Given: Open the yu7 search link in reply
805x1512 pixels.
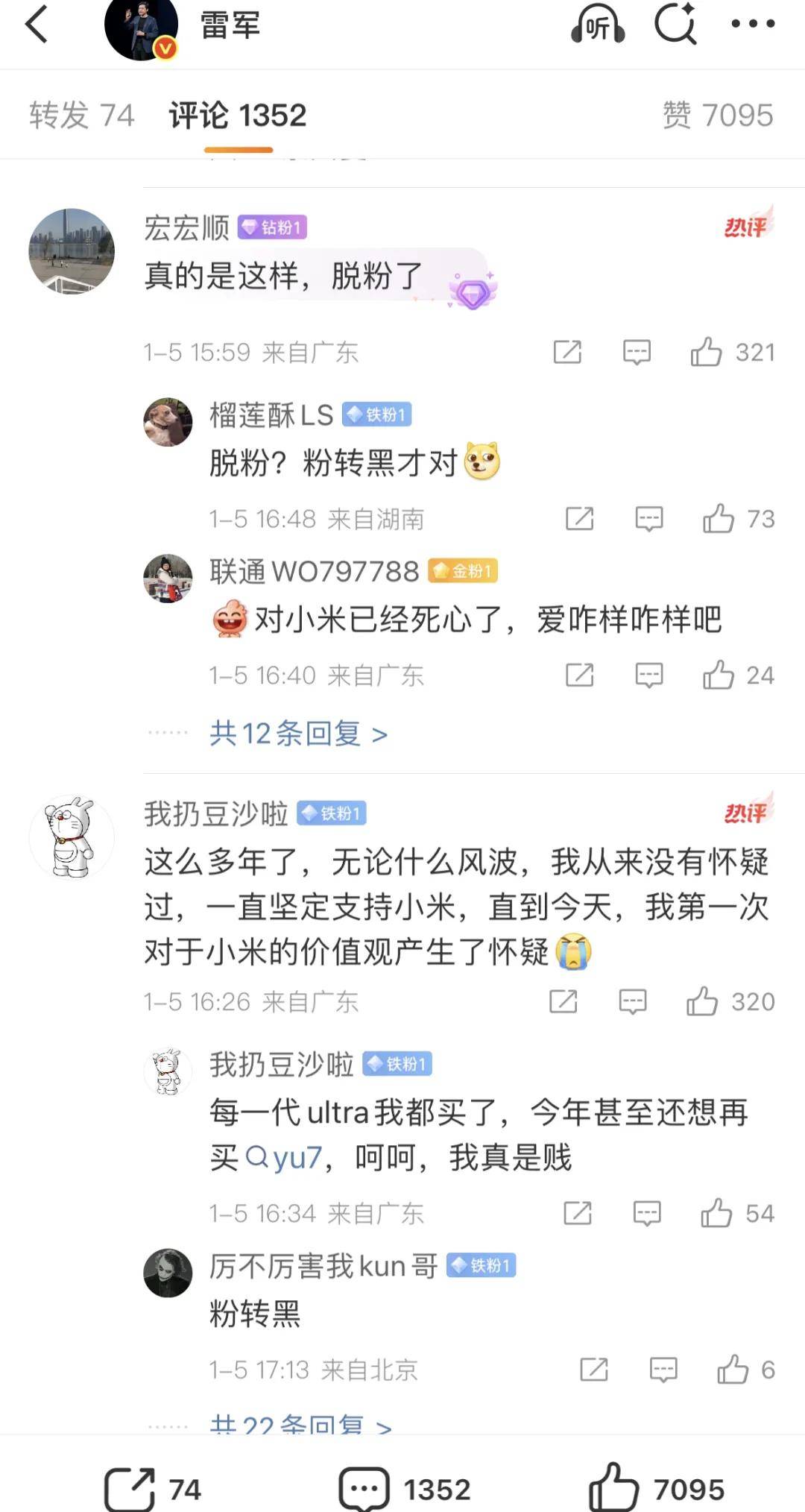Looking at the screenshot, I should coord(287,1158).
